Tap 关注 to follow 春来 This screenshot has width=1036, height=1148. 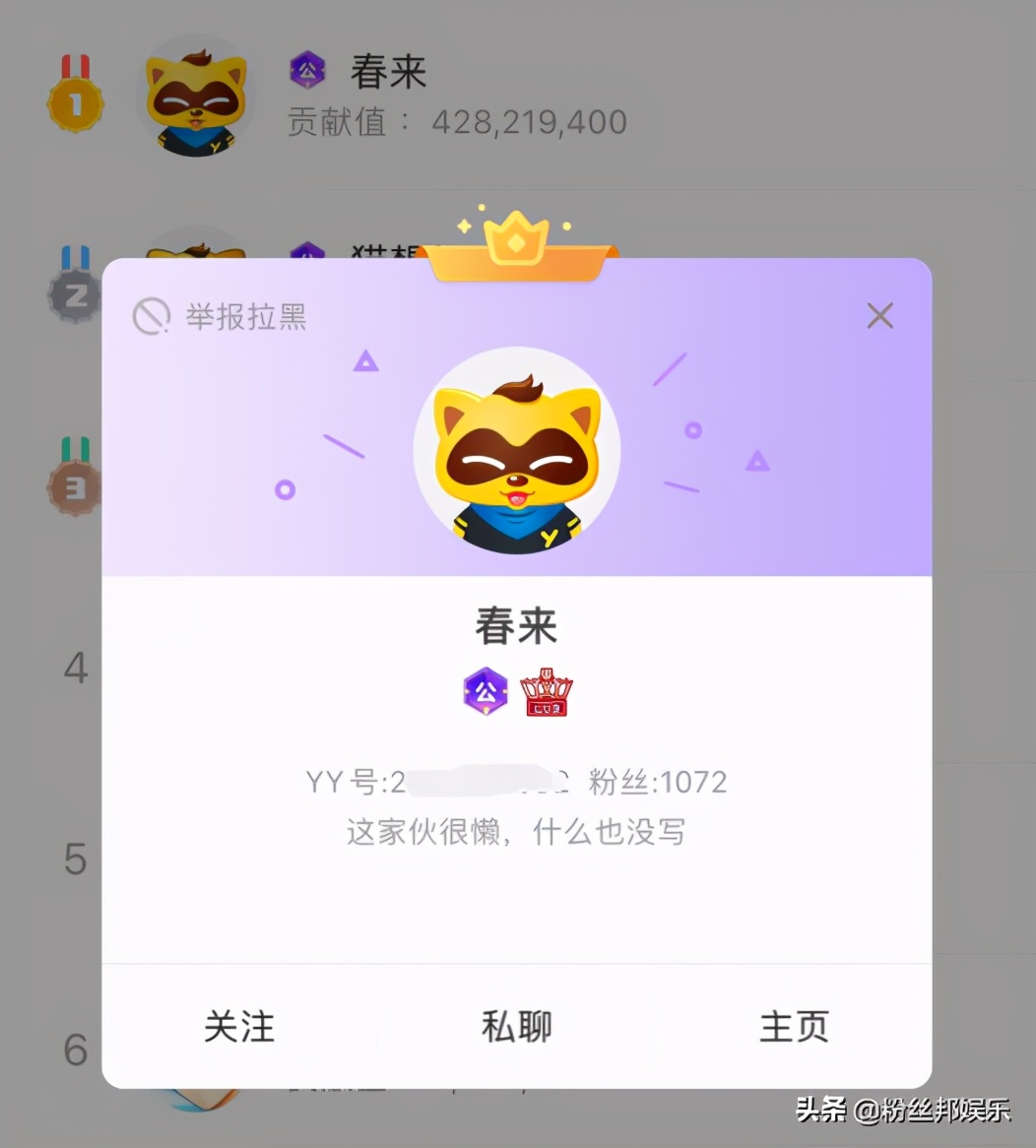pyautogui.click(x=238, y=1028)
